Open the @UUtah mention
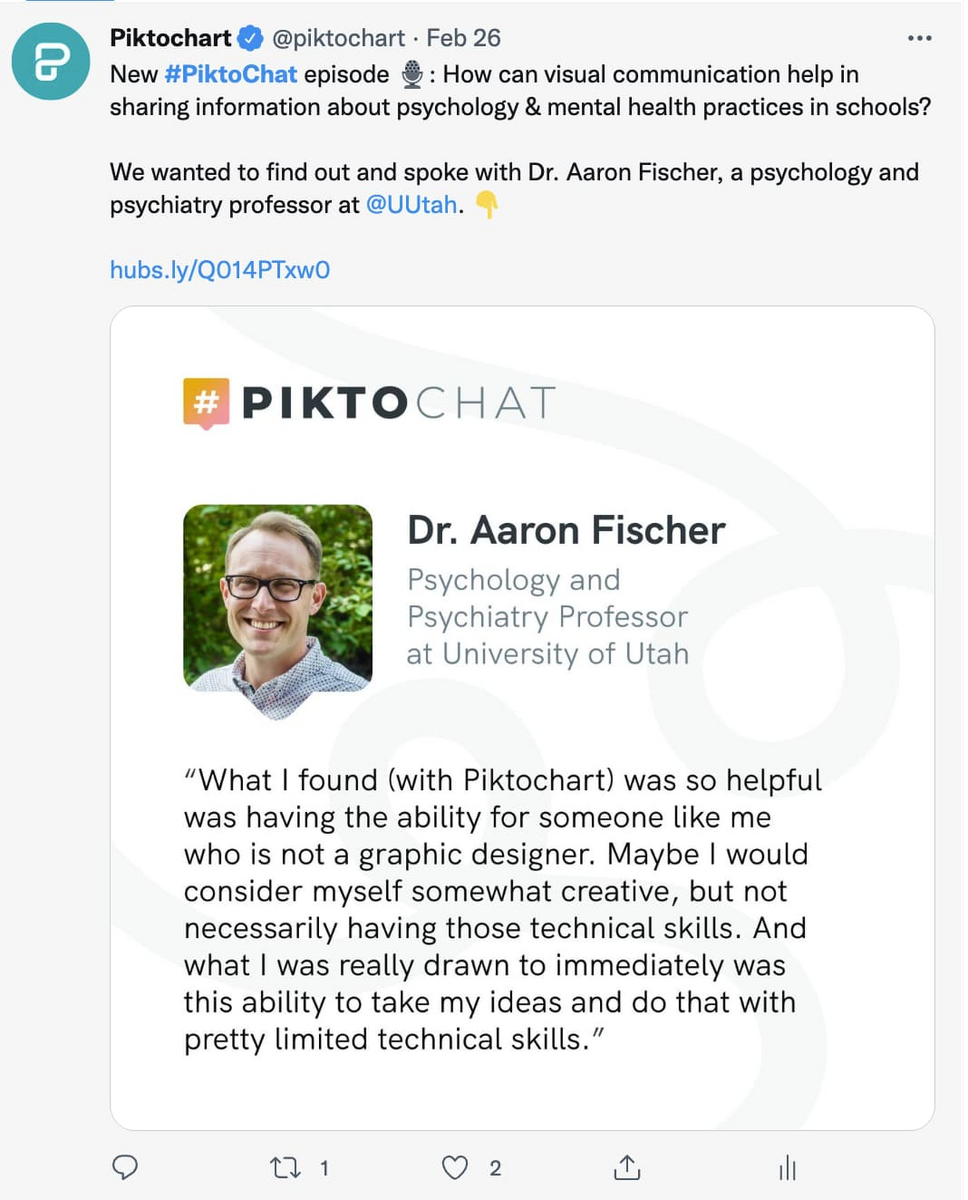The image size is (968, 1200). point(410,205)
